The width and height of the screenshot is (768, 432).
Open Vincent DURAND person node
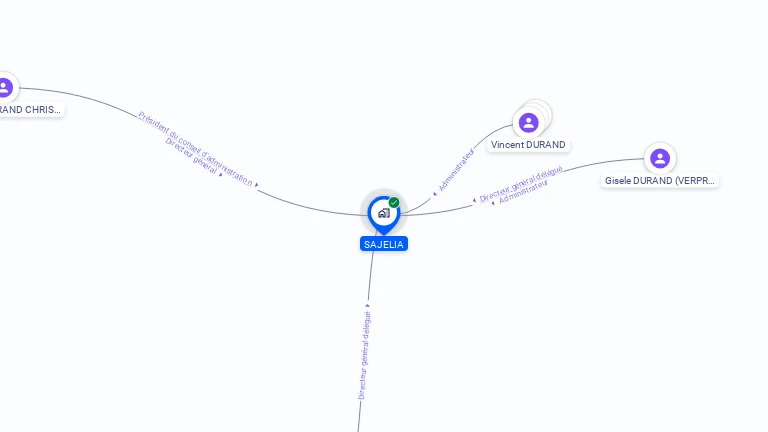point(529,123)
